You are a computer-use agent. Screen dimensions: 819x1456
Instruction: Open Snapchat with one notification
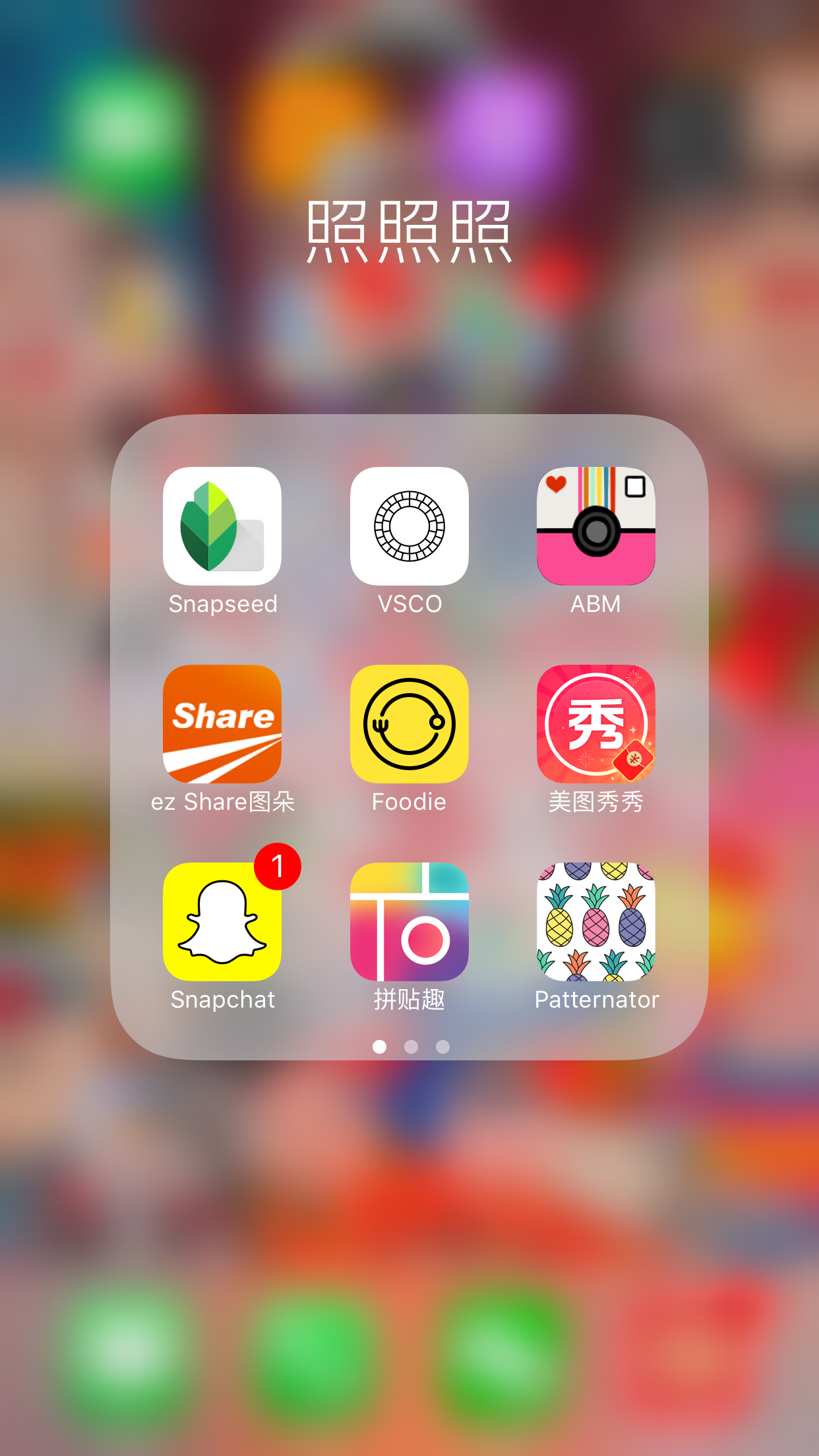222,922
